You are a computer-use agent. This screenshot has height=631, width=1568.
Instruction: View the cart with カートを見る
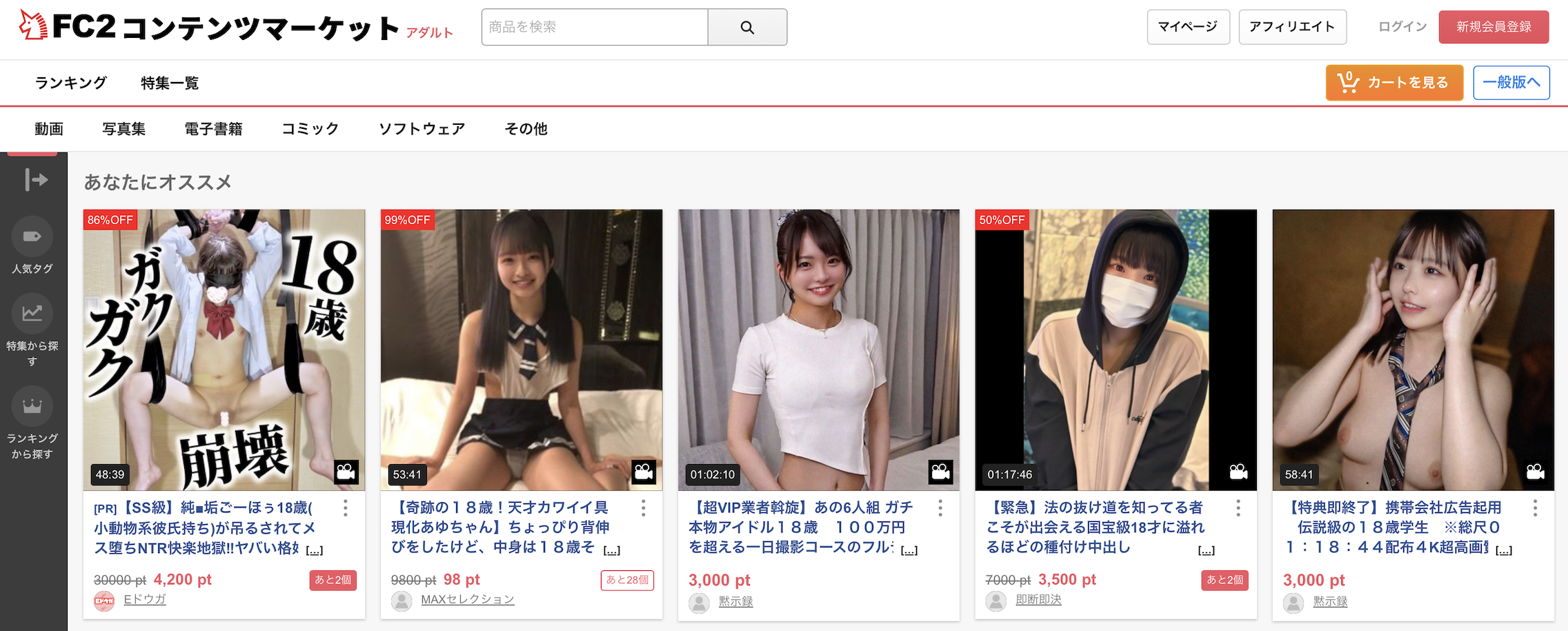1393,83
